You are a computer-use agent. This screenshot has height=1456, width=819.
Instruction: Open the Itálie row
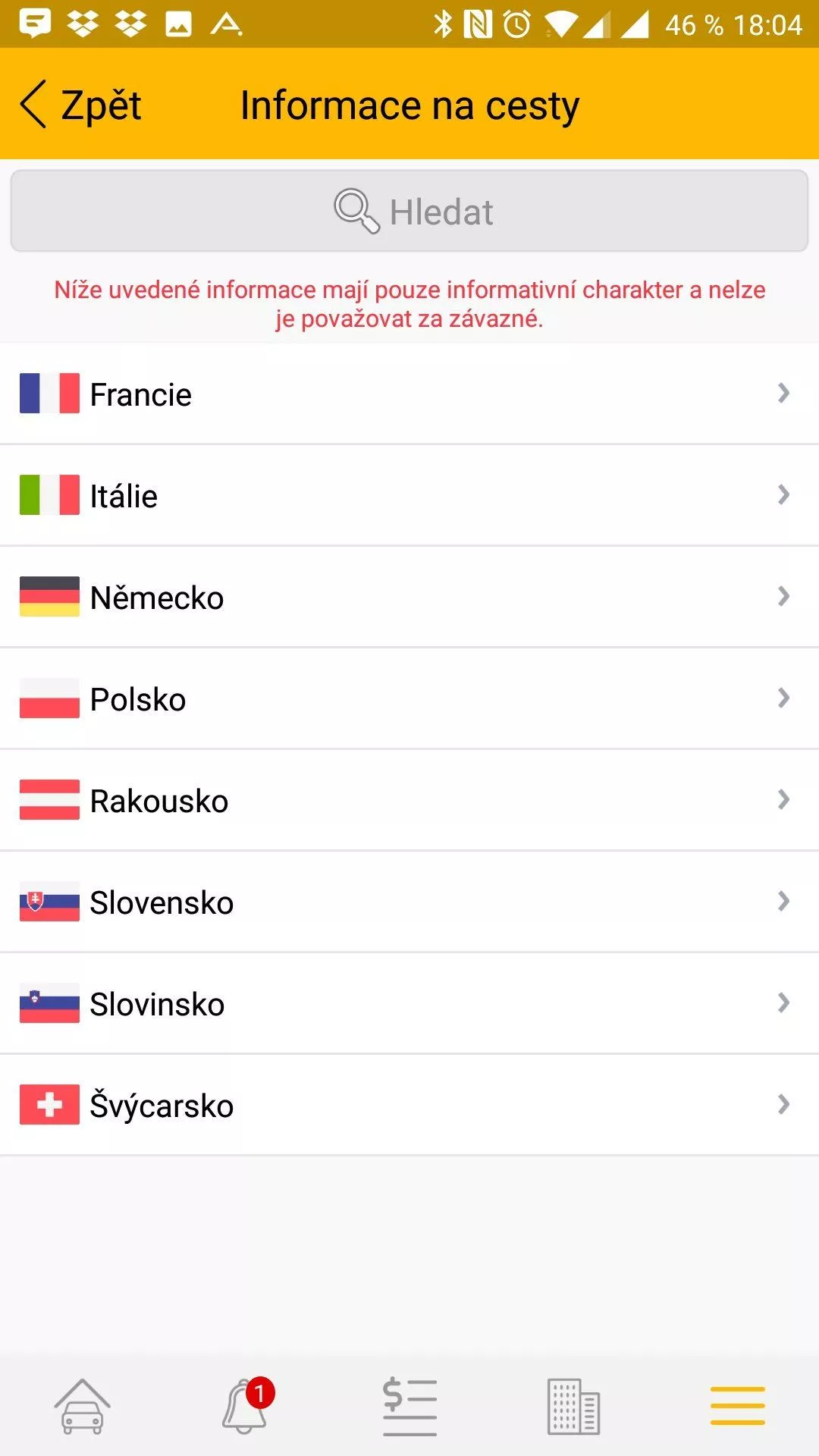[x=409, y=495]
